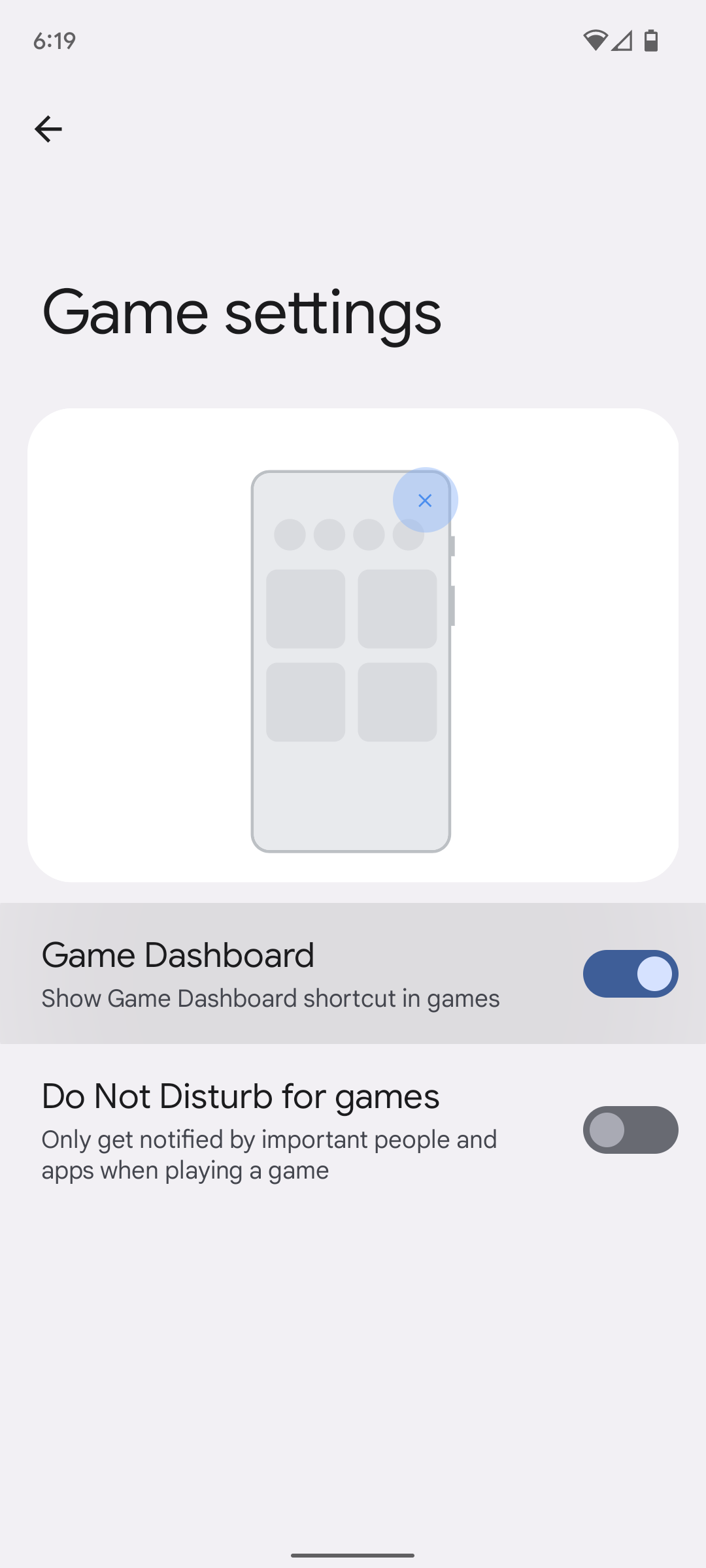Screen dimensions: 706x1568
Task: Tap the cellular signal icon
Action: [x=621, y=41]
